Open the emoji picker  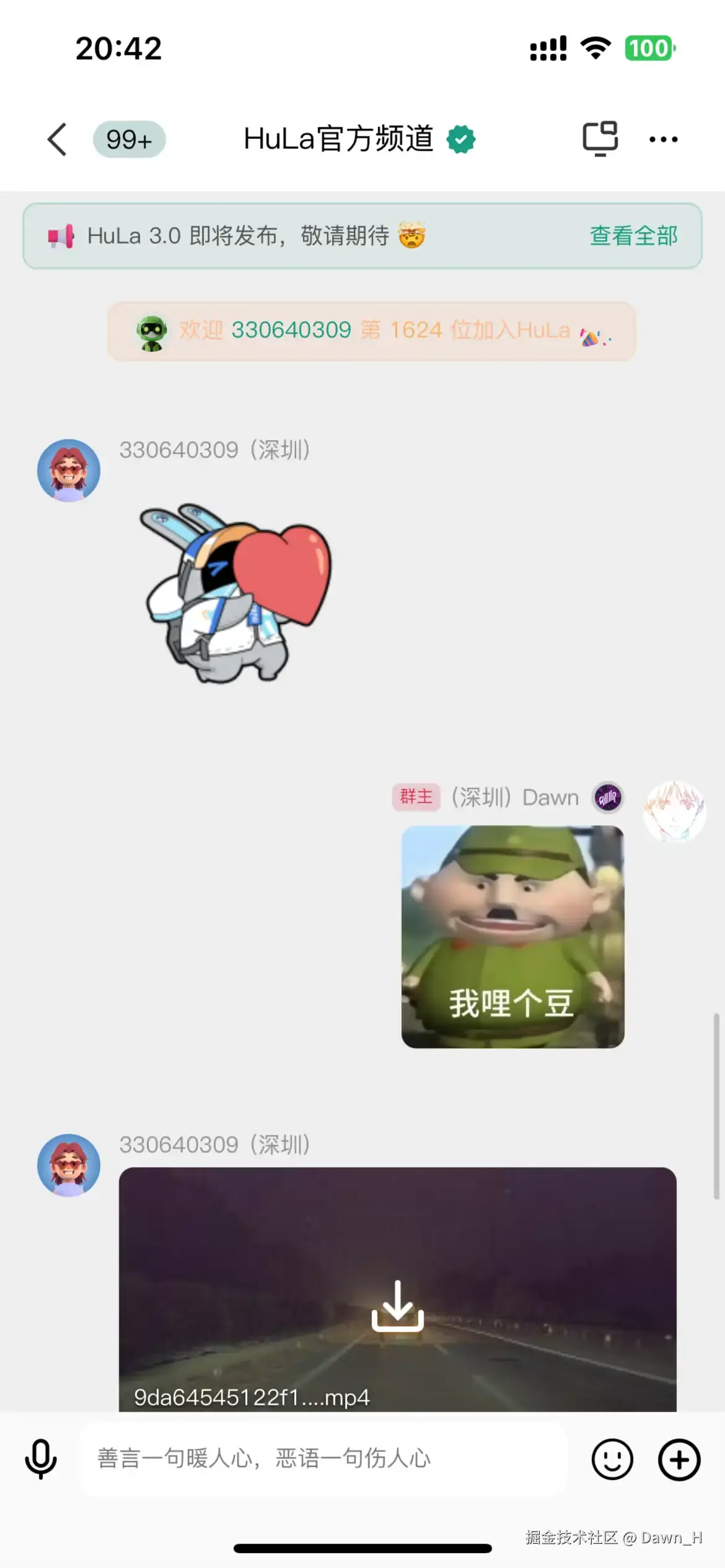coord(612,1459)
